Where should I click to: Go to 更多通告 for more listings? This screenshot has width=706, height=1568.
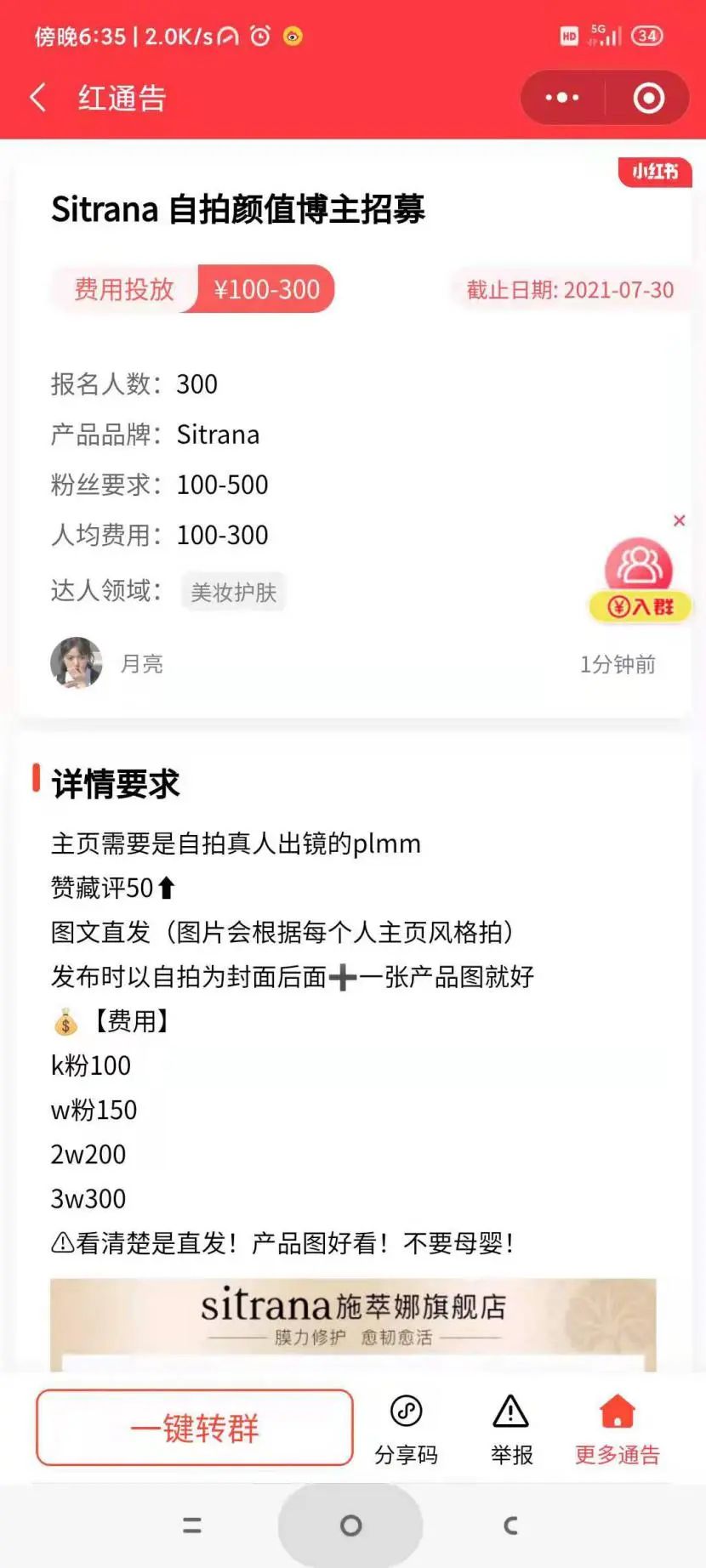[618, 1429]
